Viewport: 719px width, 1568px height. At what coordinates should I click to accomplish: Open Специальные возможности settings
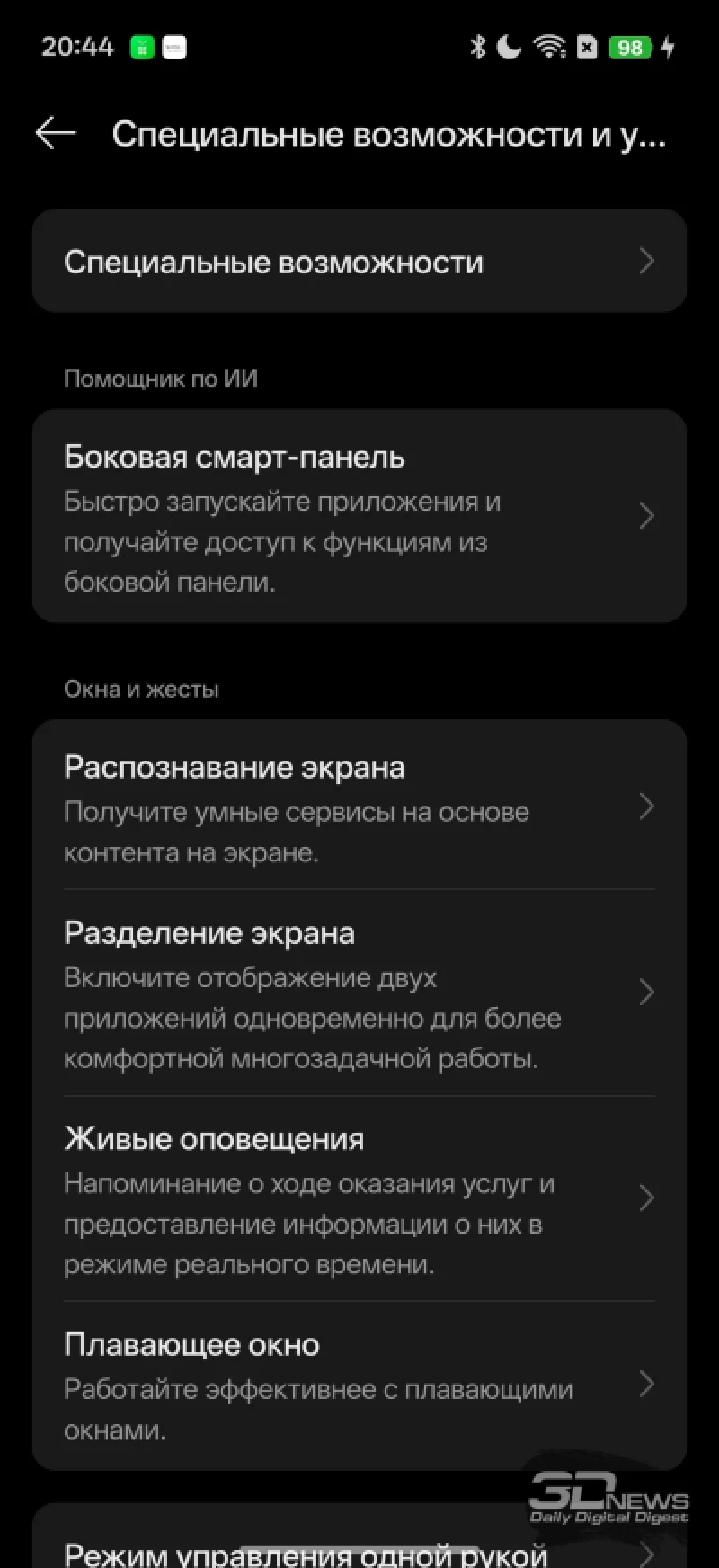point(359,262)
